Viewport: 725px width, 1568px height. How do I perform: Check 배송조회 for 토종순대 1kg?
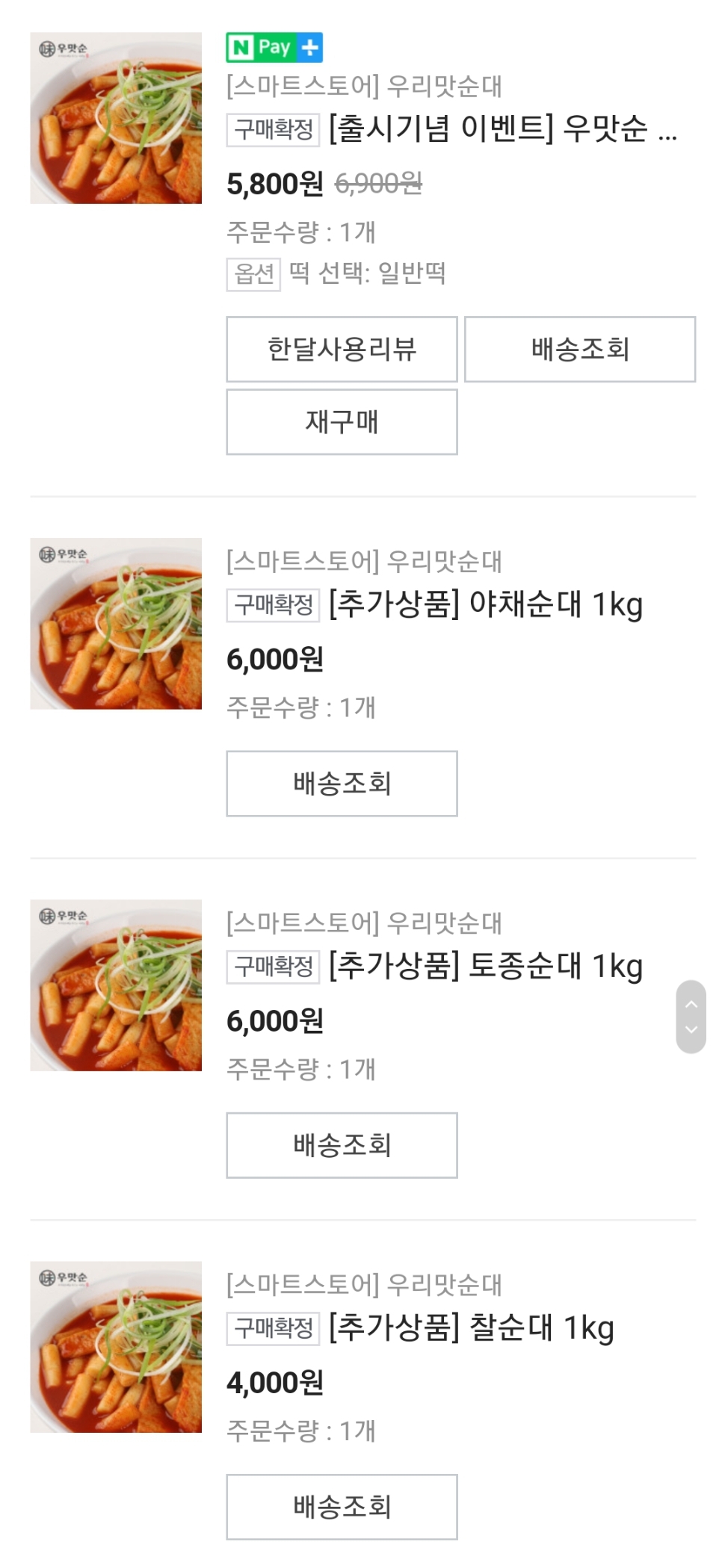(x=342, y=1144)
